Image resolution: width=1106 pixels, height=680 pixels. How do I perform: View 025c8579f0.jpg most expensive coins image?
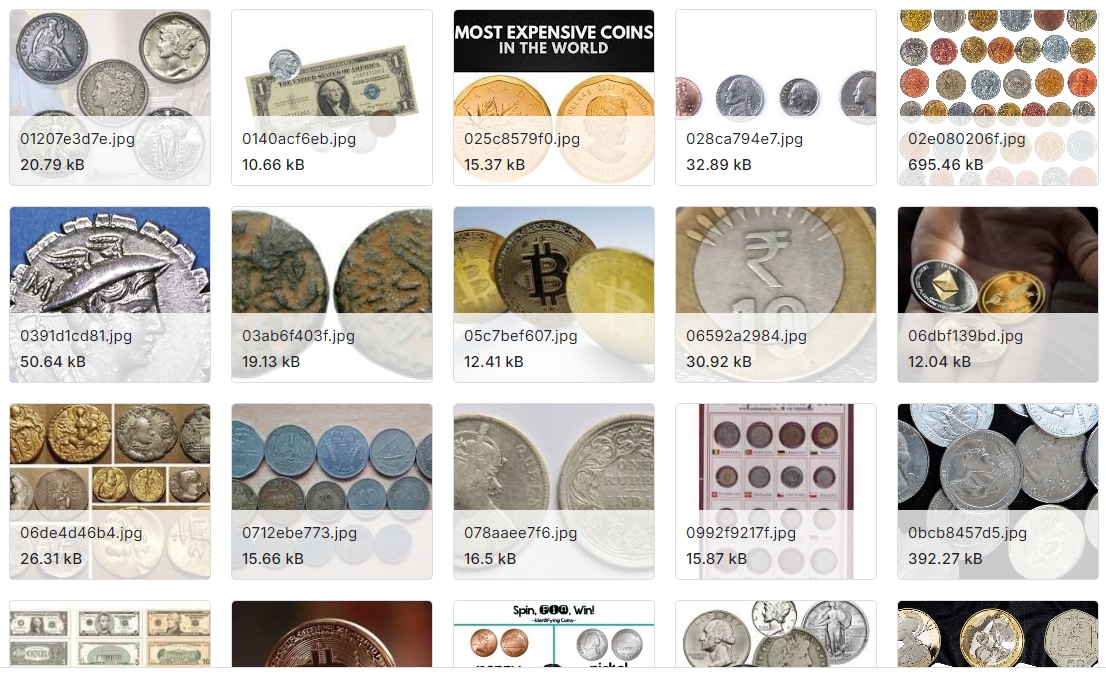[x=554, y=70]
